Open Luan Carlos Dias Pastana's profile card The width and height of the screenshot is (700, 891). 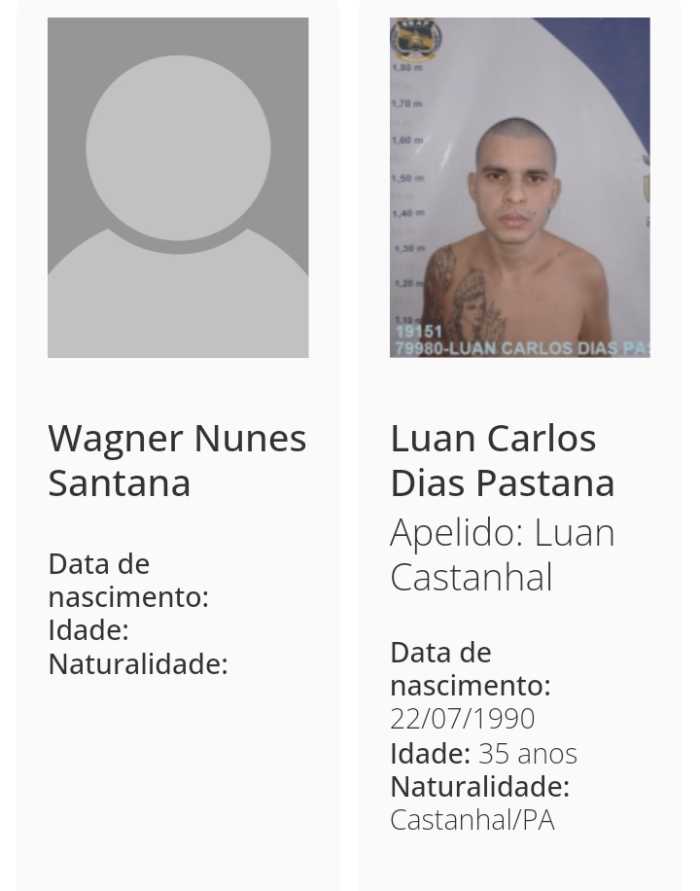[x=502, y=460]
